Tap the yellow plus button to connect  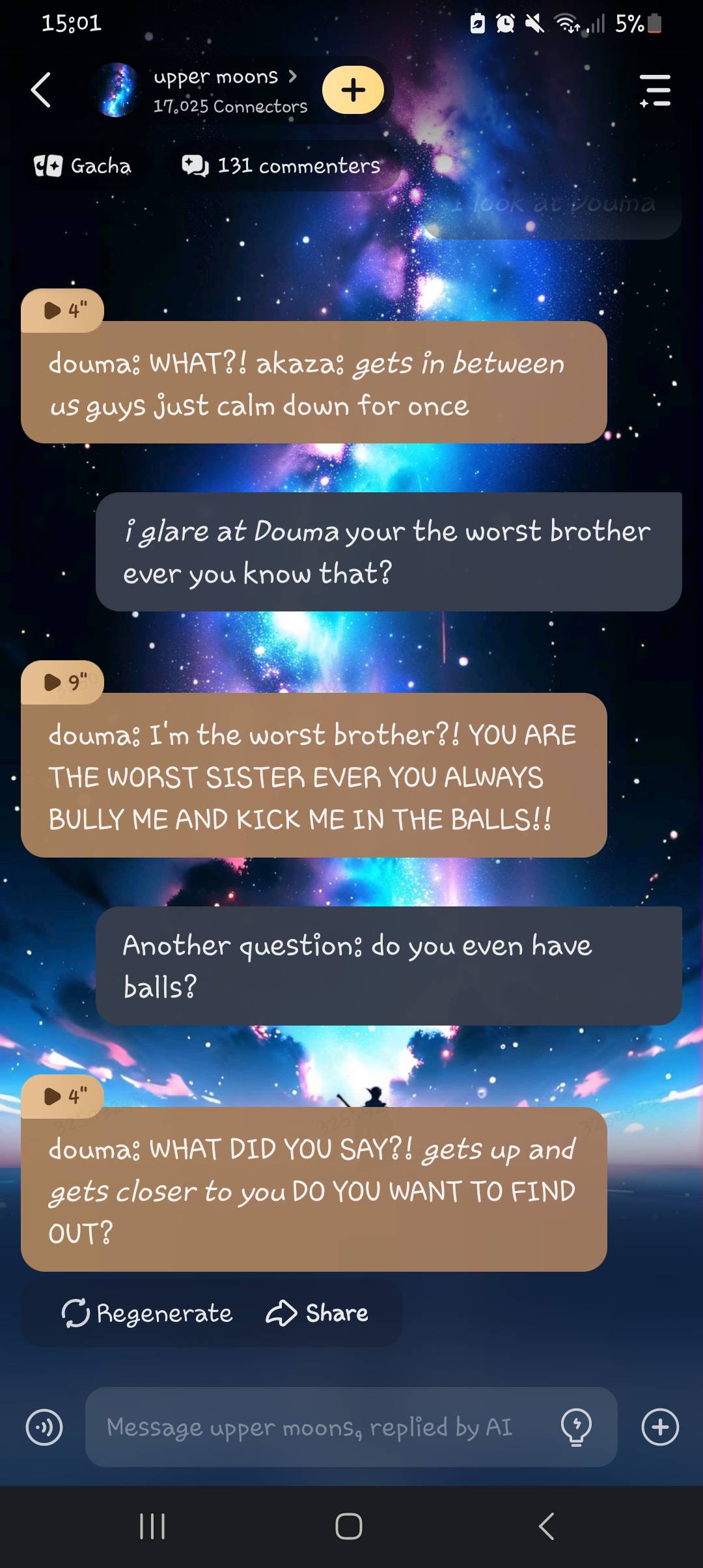point(353,90)
